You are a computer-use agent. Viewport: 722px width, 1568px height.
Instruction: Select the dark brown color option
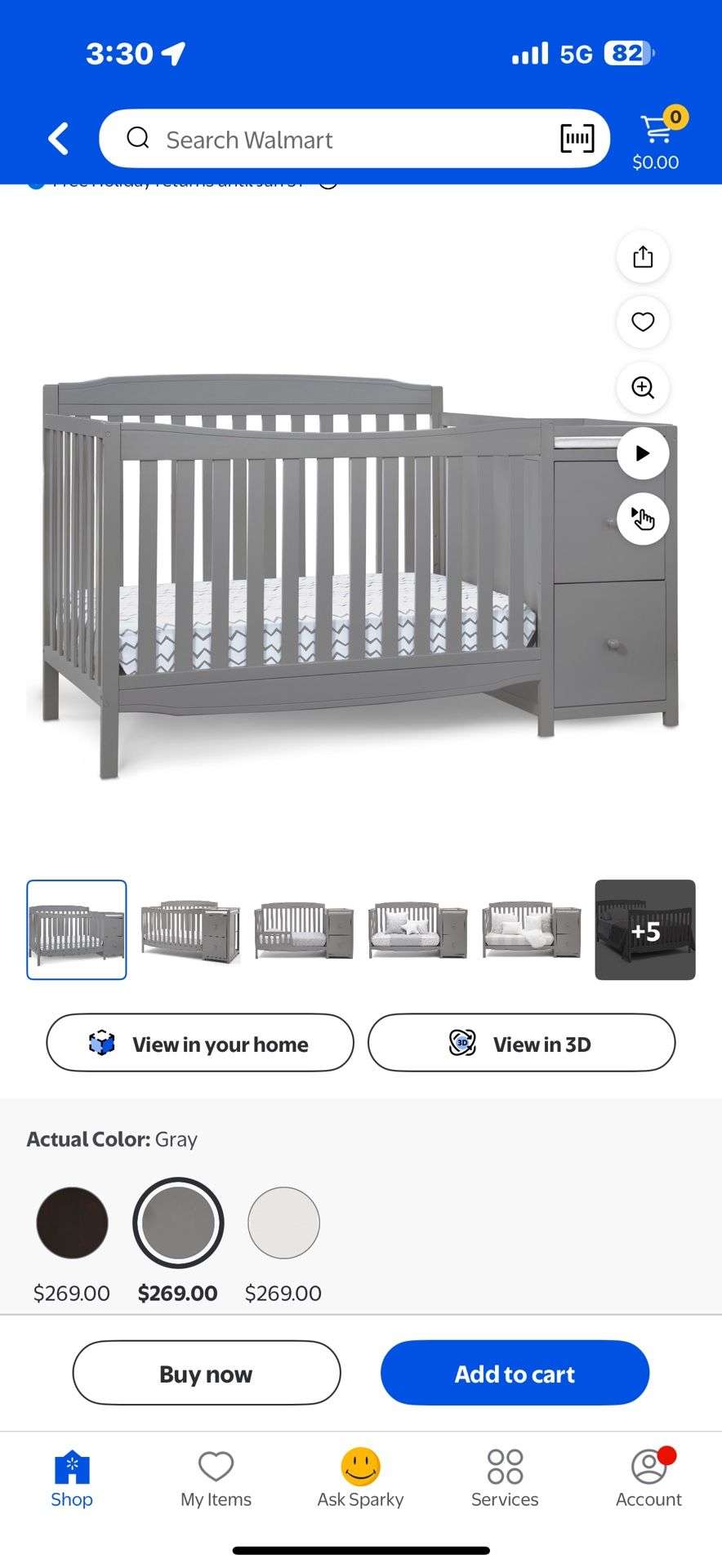(x=72, y=1223)
